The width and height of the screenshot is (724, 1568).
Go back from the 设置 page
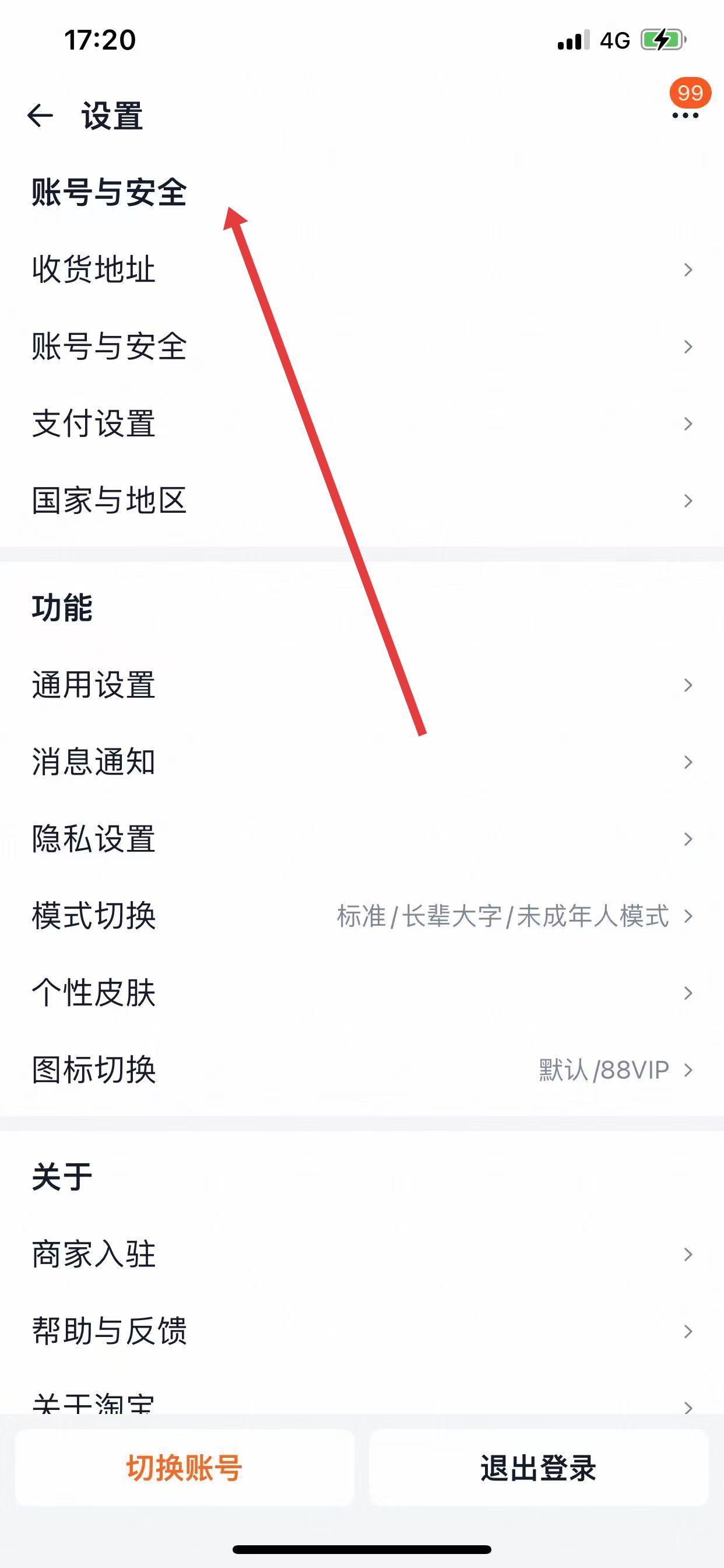[40, 116]
